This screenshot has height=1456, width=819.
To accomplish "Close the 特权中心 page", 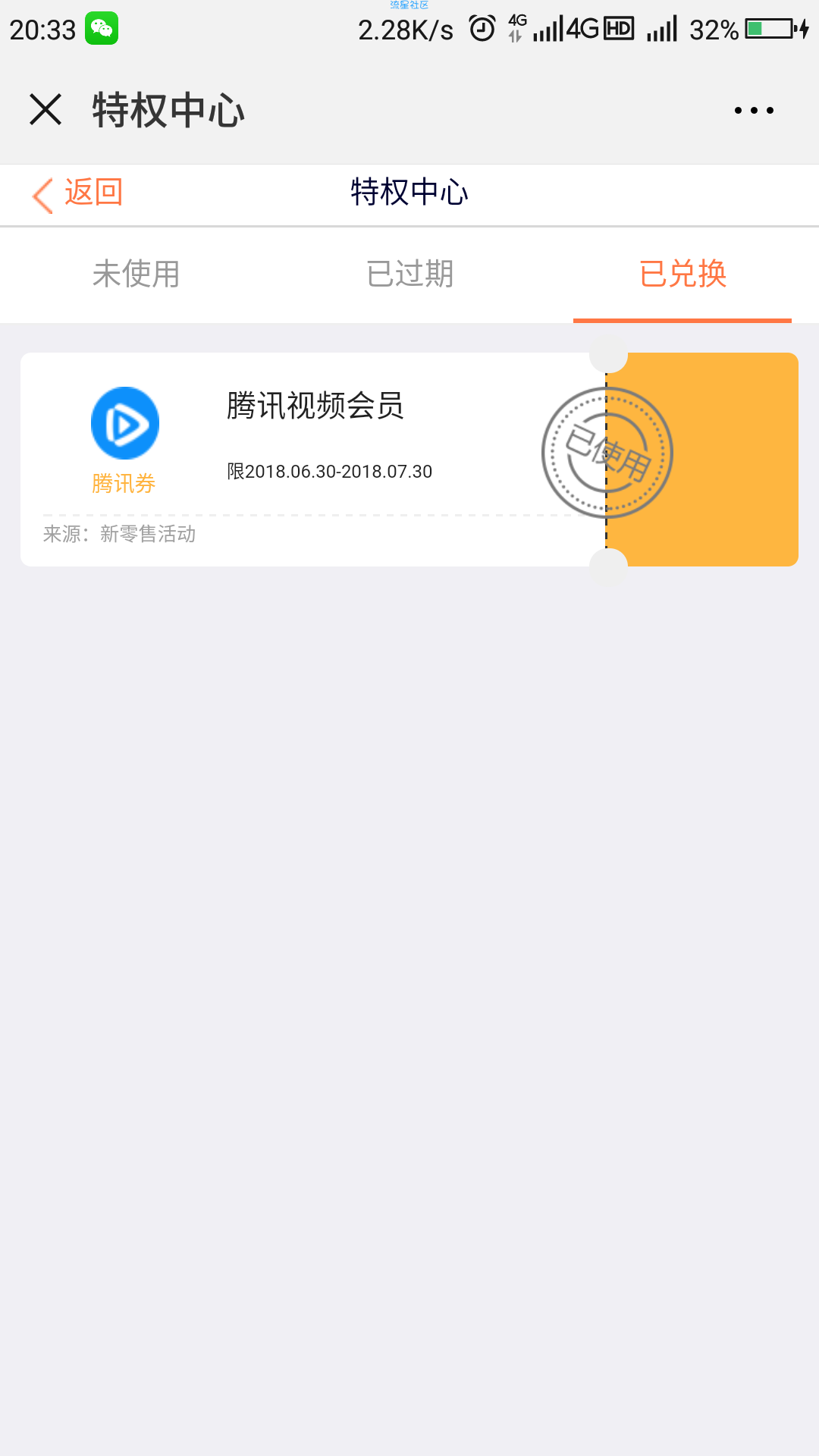I will 45,109.
